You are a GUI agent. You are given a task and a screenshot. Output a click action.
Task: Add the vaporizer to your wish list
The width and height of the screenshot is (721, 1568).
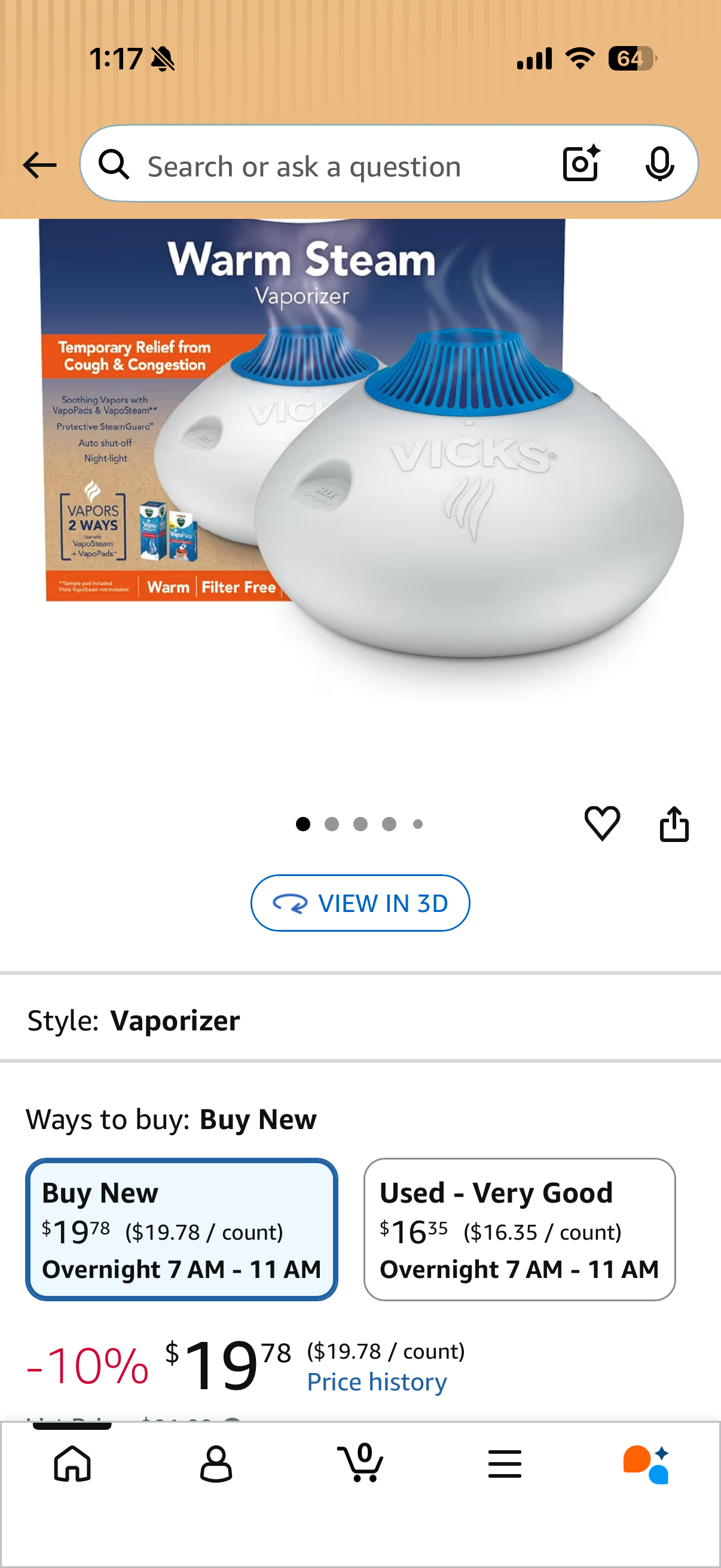tap(602, 823)
